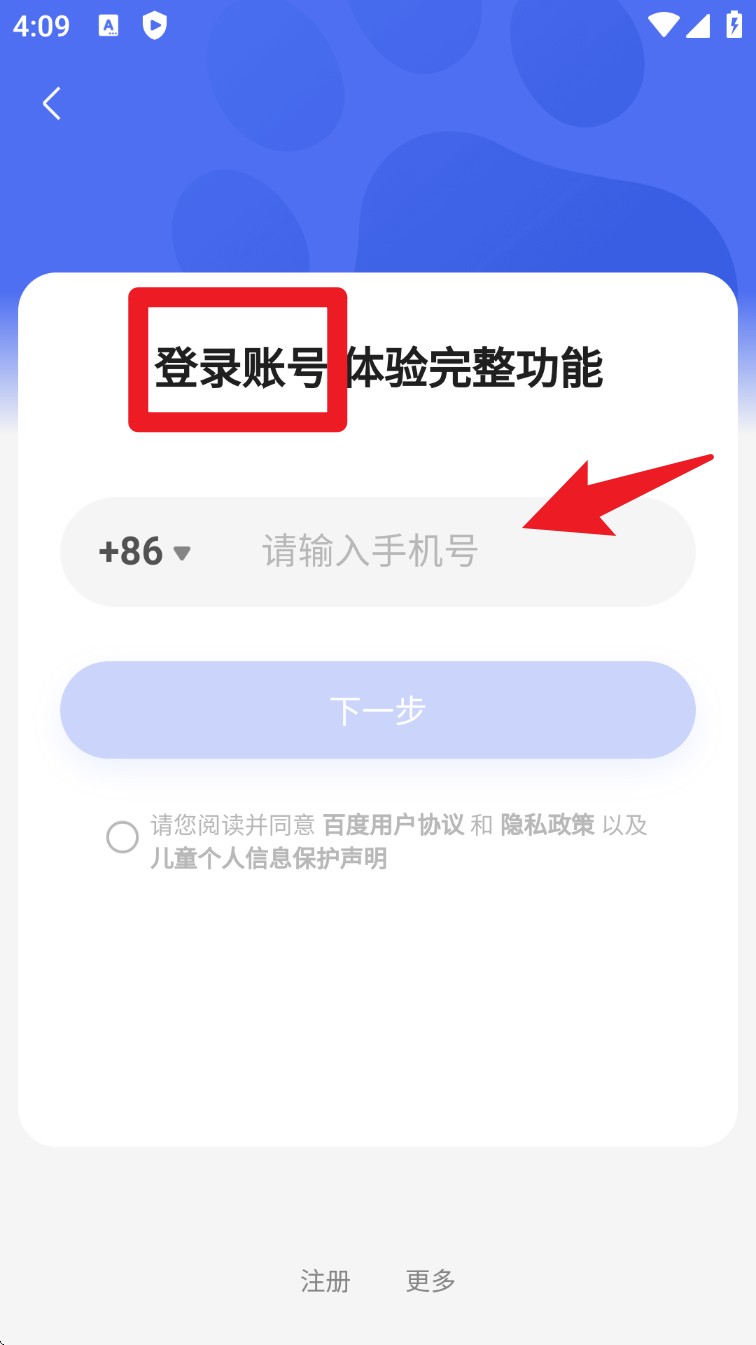Open 更多 login options
The height and width of the screenshot is (1345, 756).
(431, 1281)
